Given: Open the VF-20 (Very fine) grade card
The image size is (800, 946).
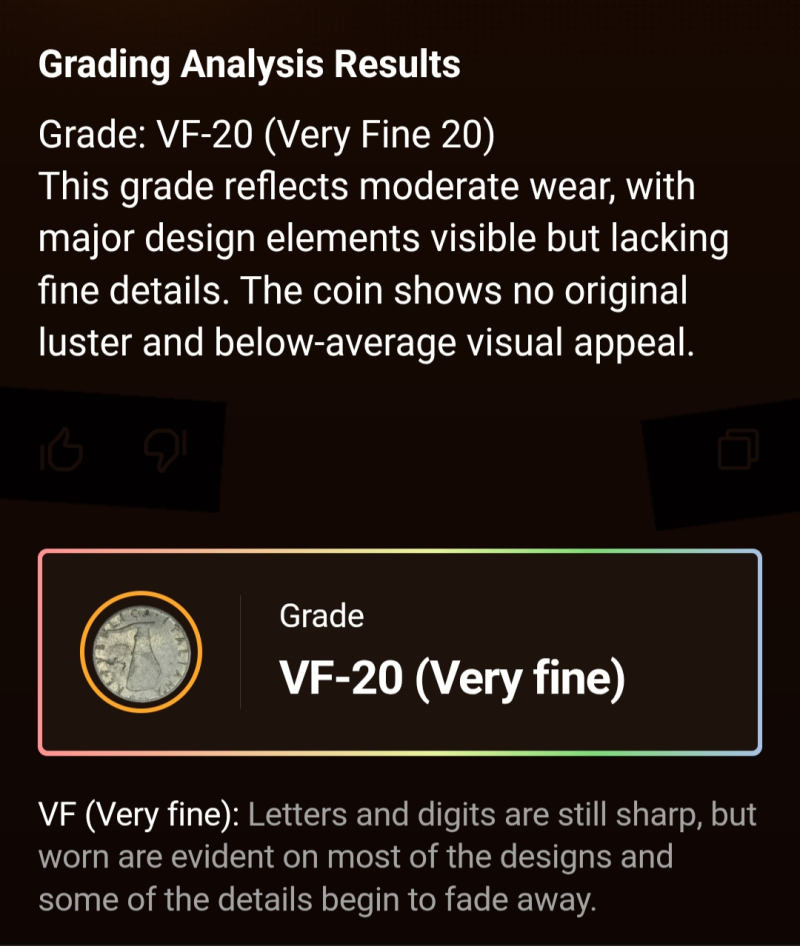Looking at the screenshot, I should 400,652.
